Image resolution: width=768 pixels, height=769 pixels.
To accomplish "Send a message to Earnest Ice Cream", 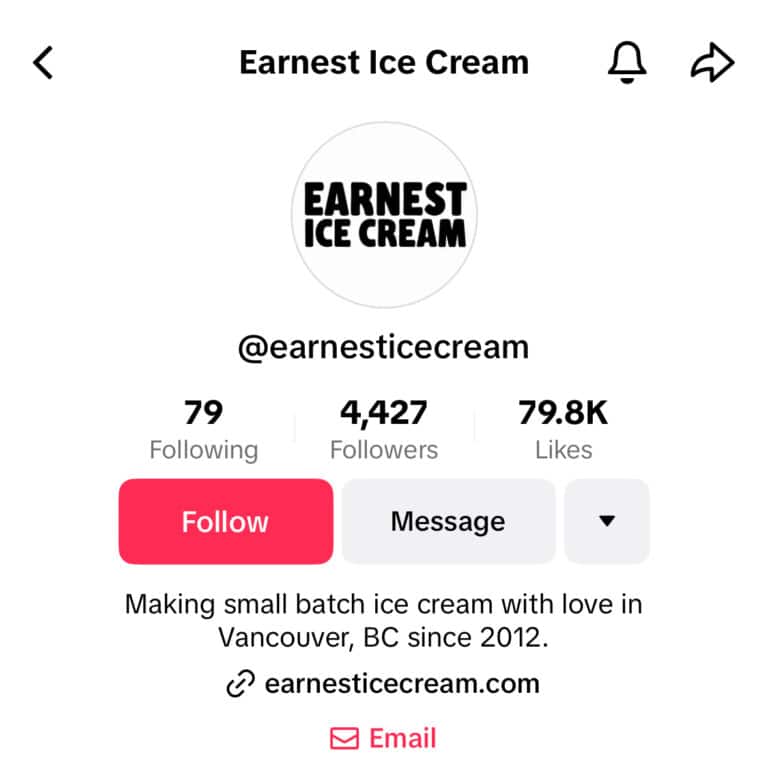I will 447,521.
